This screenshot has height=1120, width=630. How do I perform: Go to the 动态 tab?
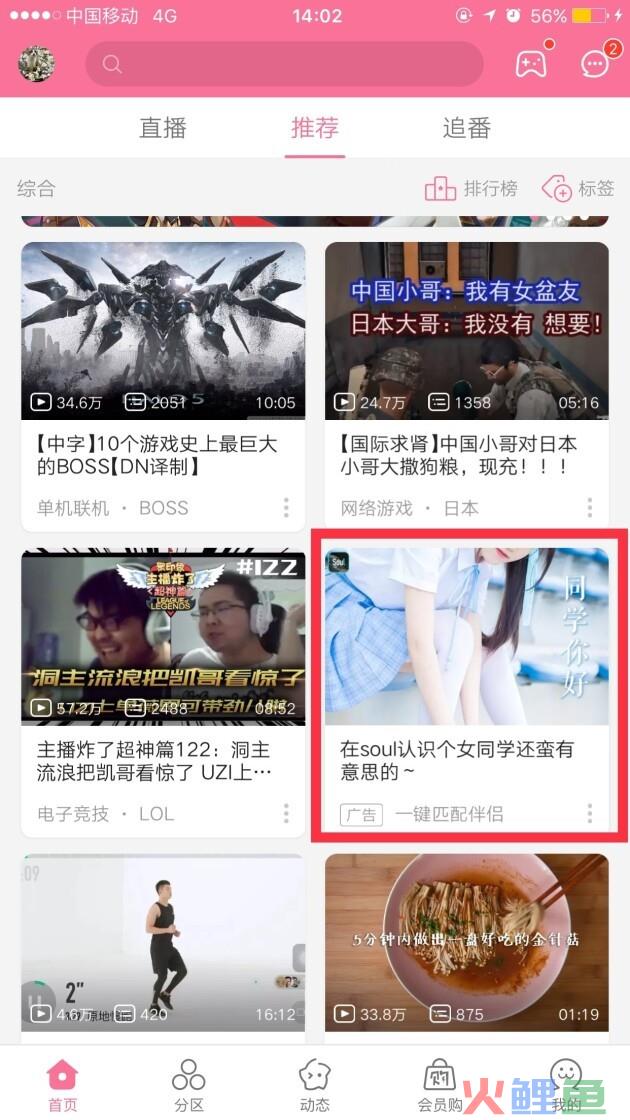(x=314, y=1085)
